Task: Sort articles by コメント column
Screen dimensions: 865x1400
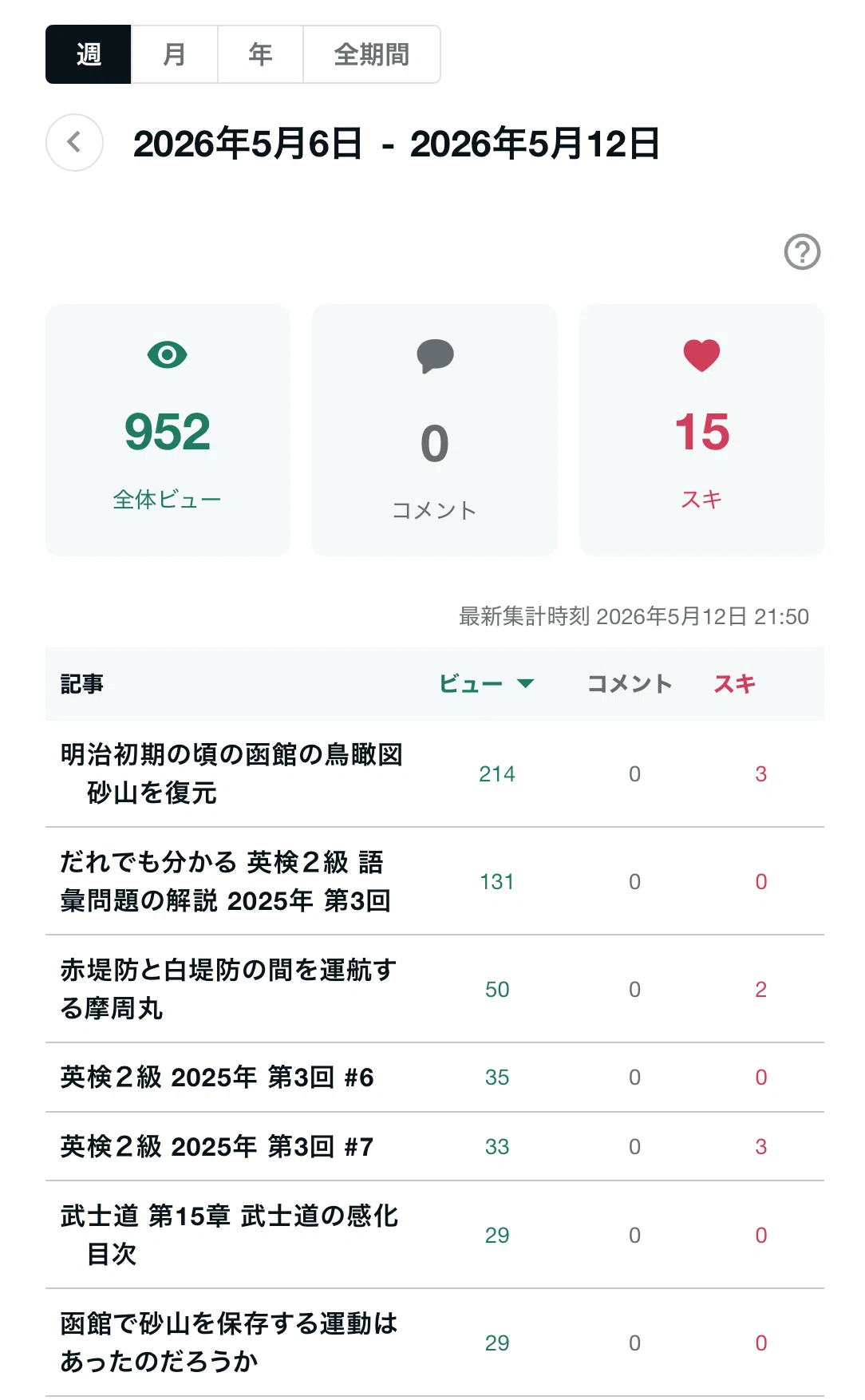Action: tap(630, 684)
